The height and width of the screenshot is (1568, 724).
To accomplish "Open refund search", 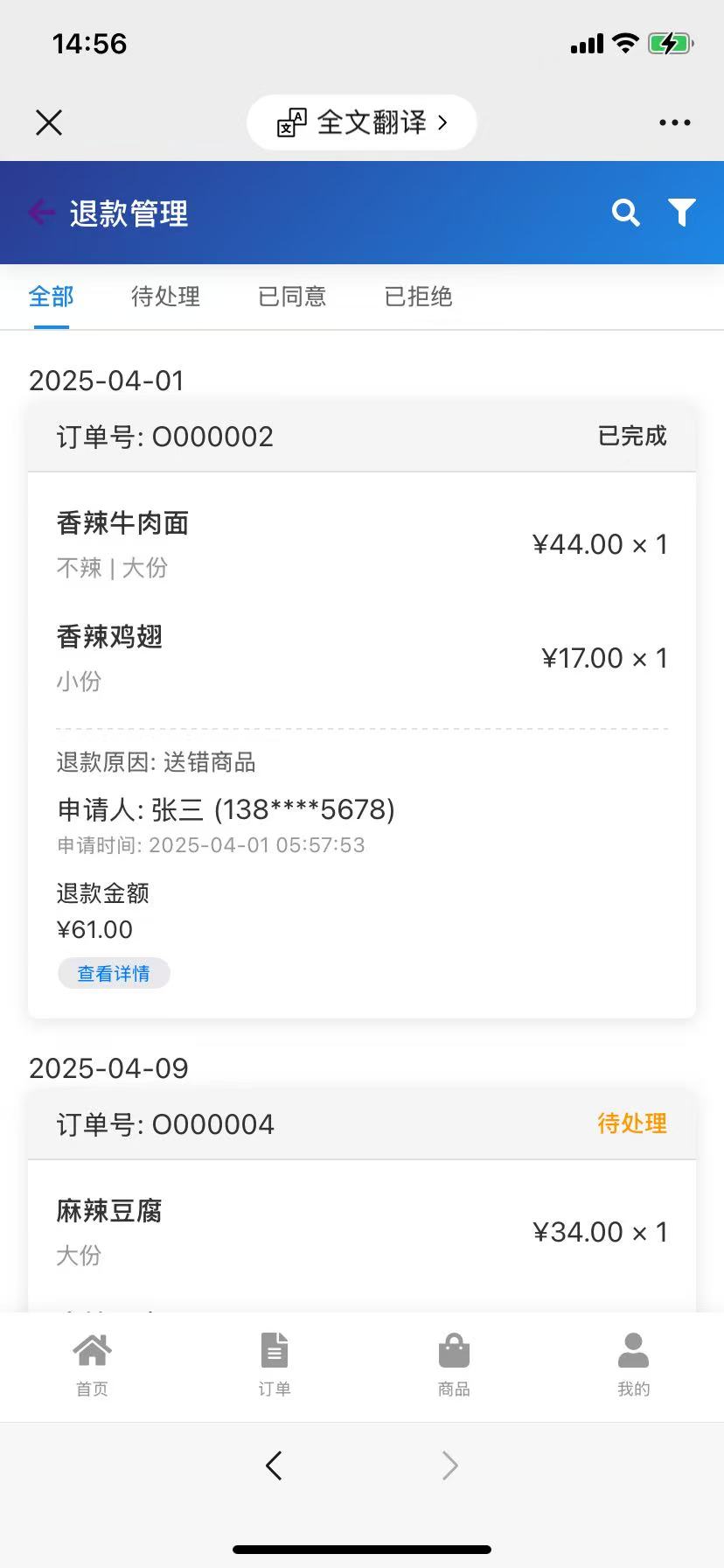I will point(625,213).
